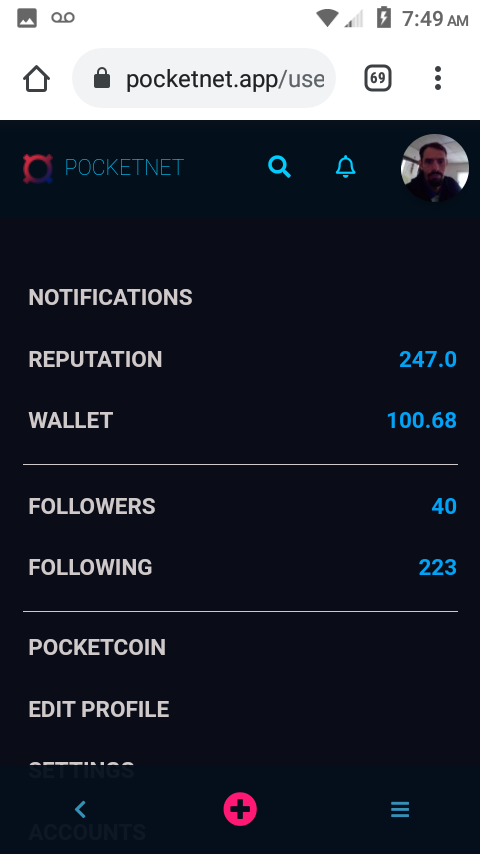Viewport: 480px width, 854px height.
Task: Open the browser tab switcher showing 69
Action: [378, 78]
